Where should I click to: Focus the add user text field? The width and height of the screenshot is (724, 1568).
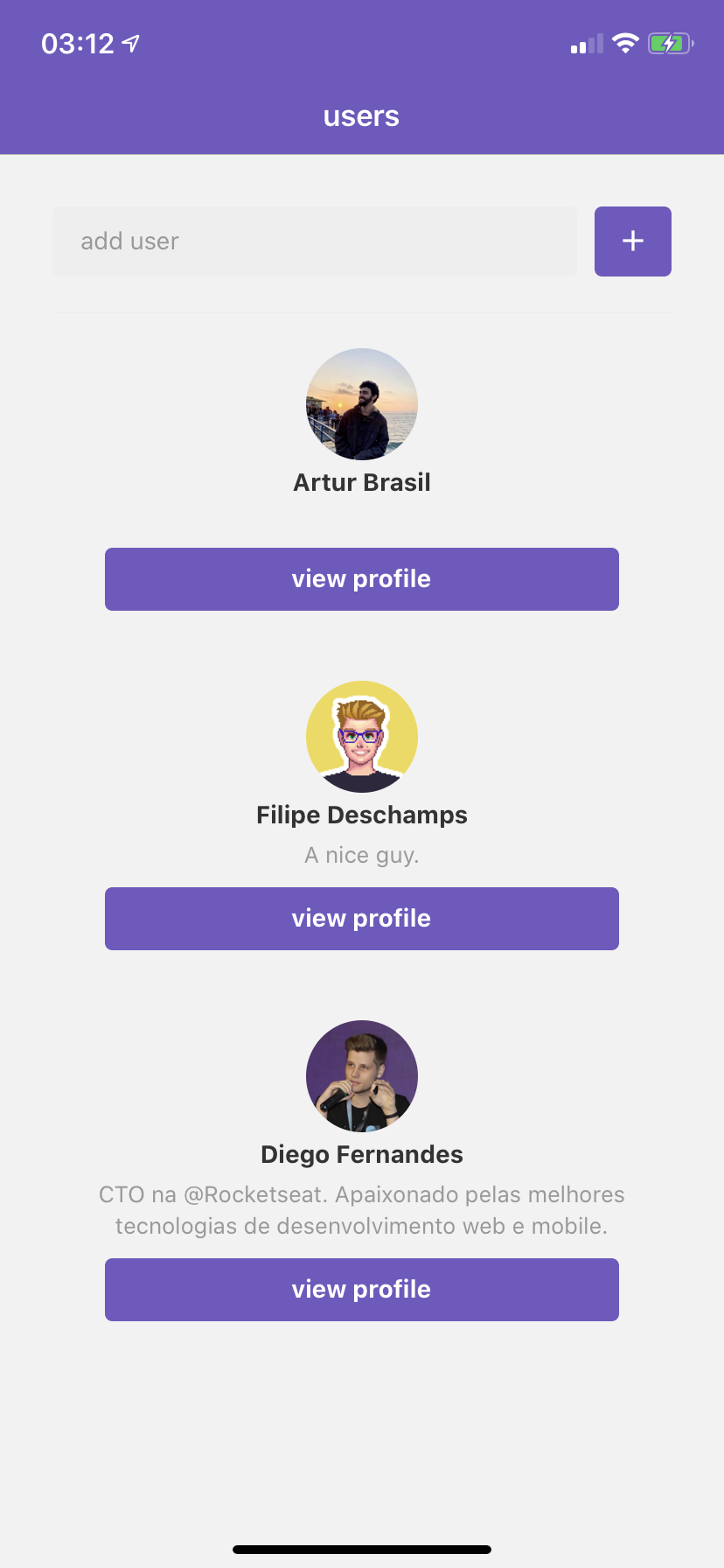coord(315,241)
